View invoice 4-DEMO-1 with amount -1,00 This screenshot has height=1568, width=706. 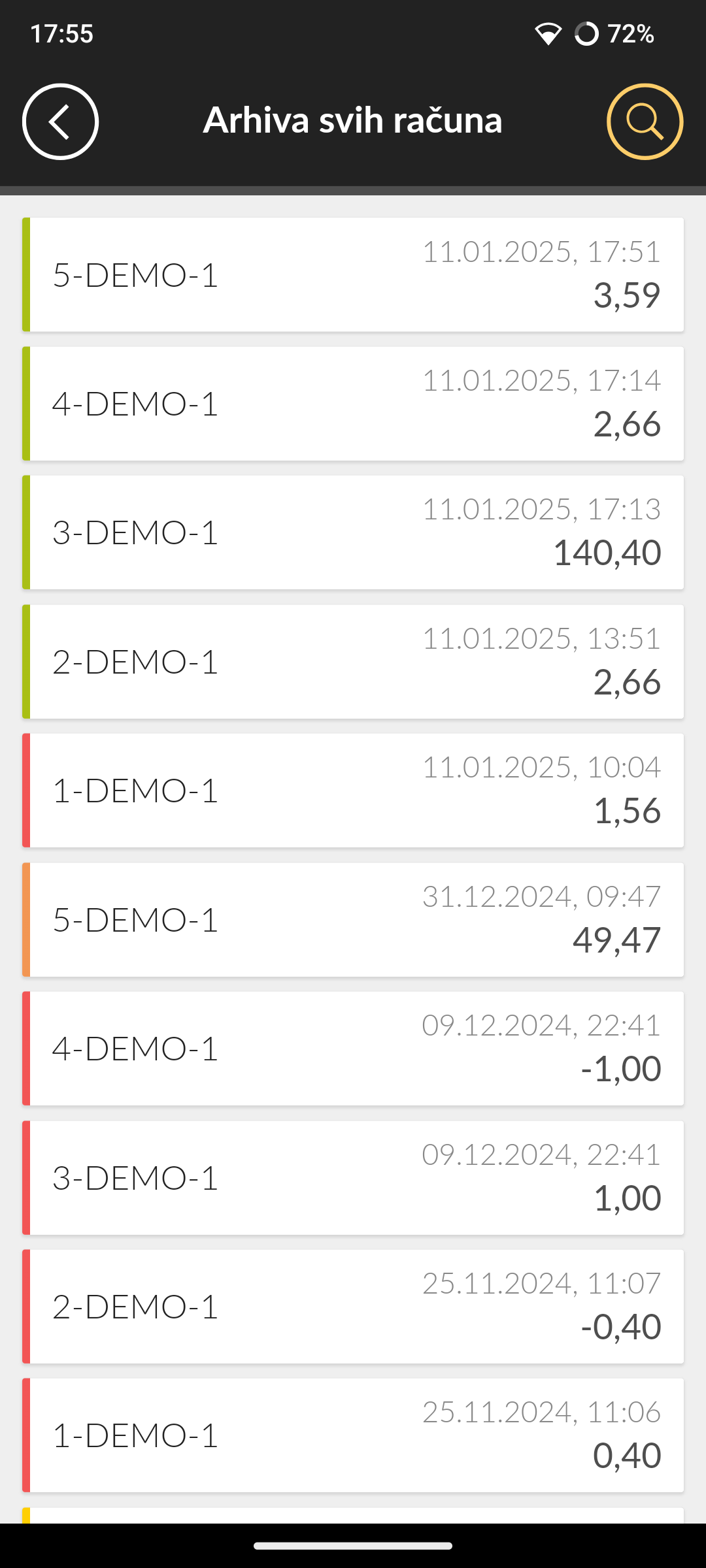click(x=353, y=1049)
